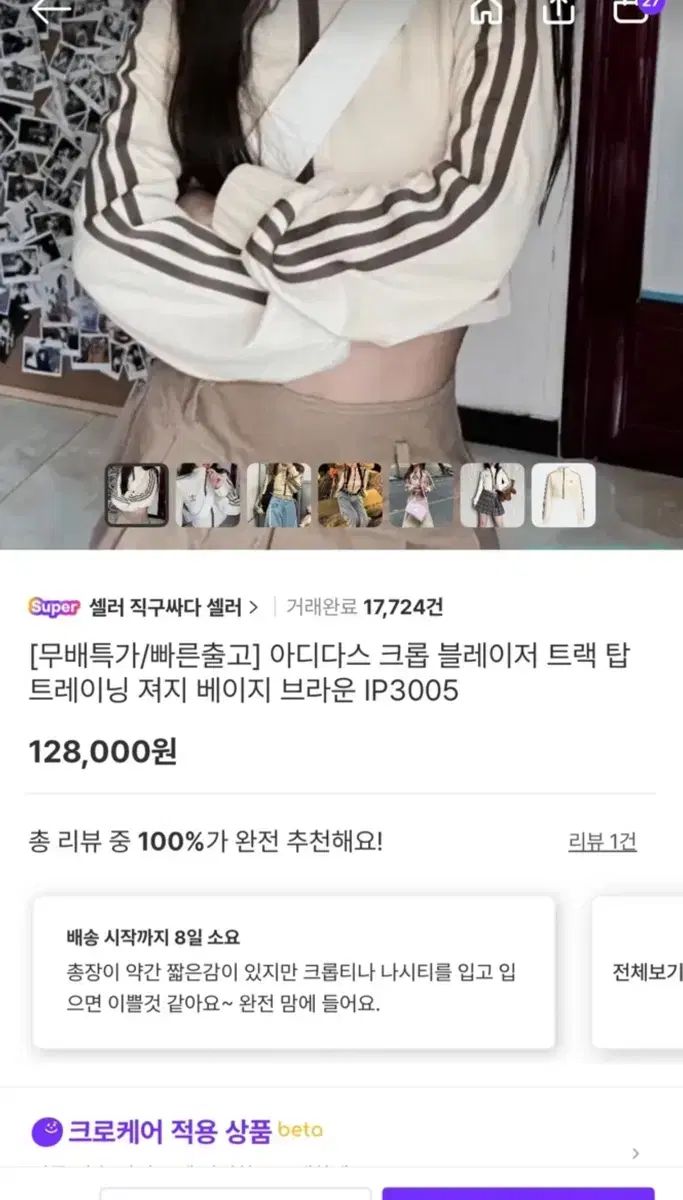Select the fourth product photo thumbnail
Screen dimensions: 683x1200
(x=350, y=495)
